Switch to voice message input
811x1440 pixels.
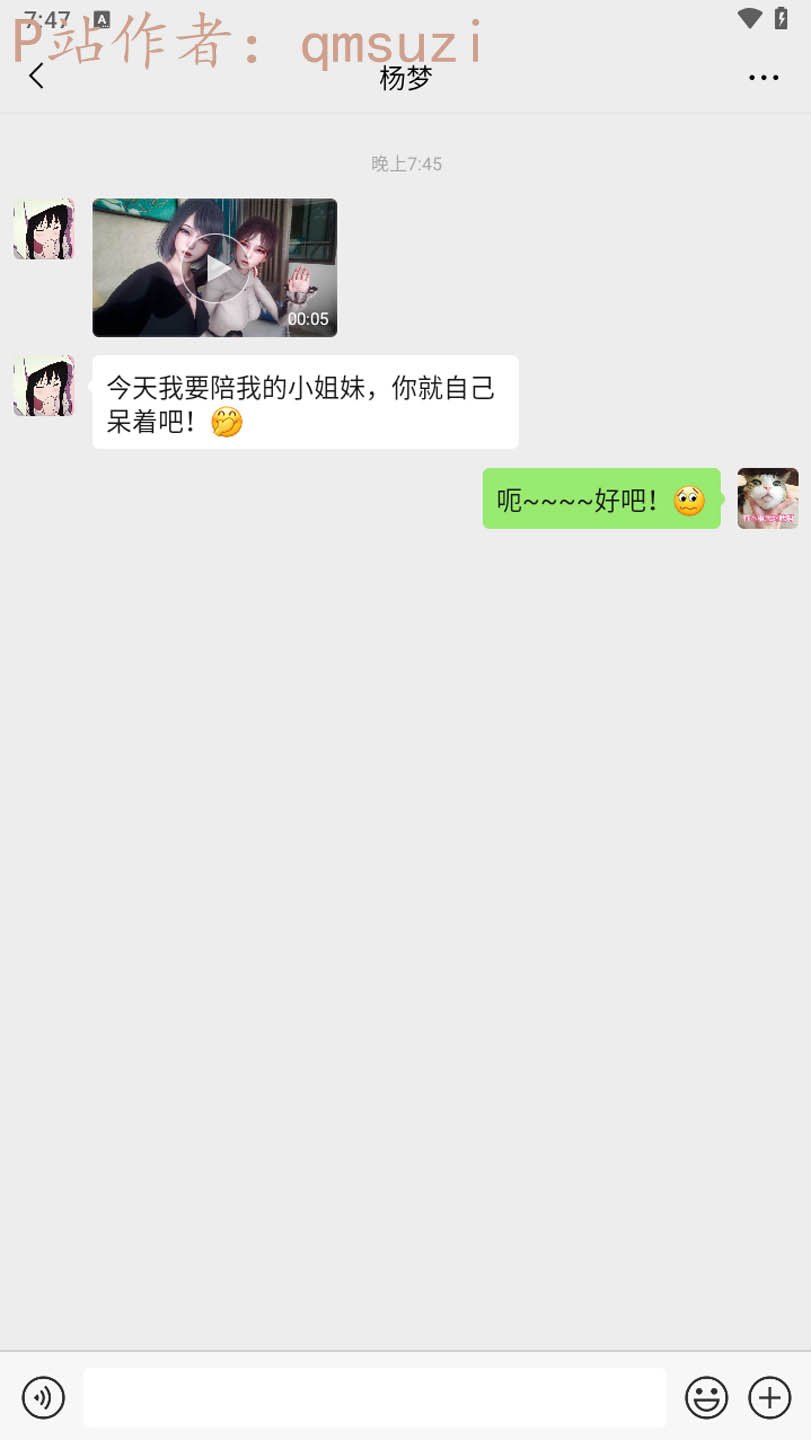tap(43, 1397)
